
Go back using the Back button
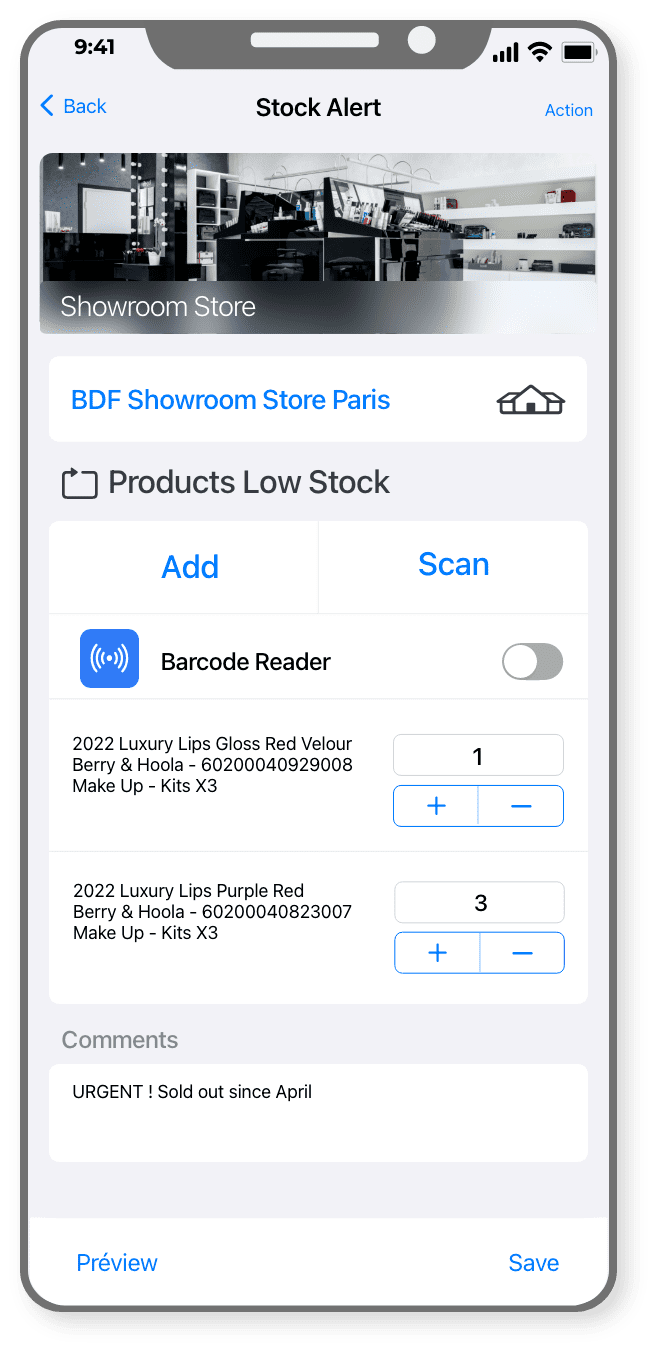pyautogui.click(x=73, y=106)
